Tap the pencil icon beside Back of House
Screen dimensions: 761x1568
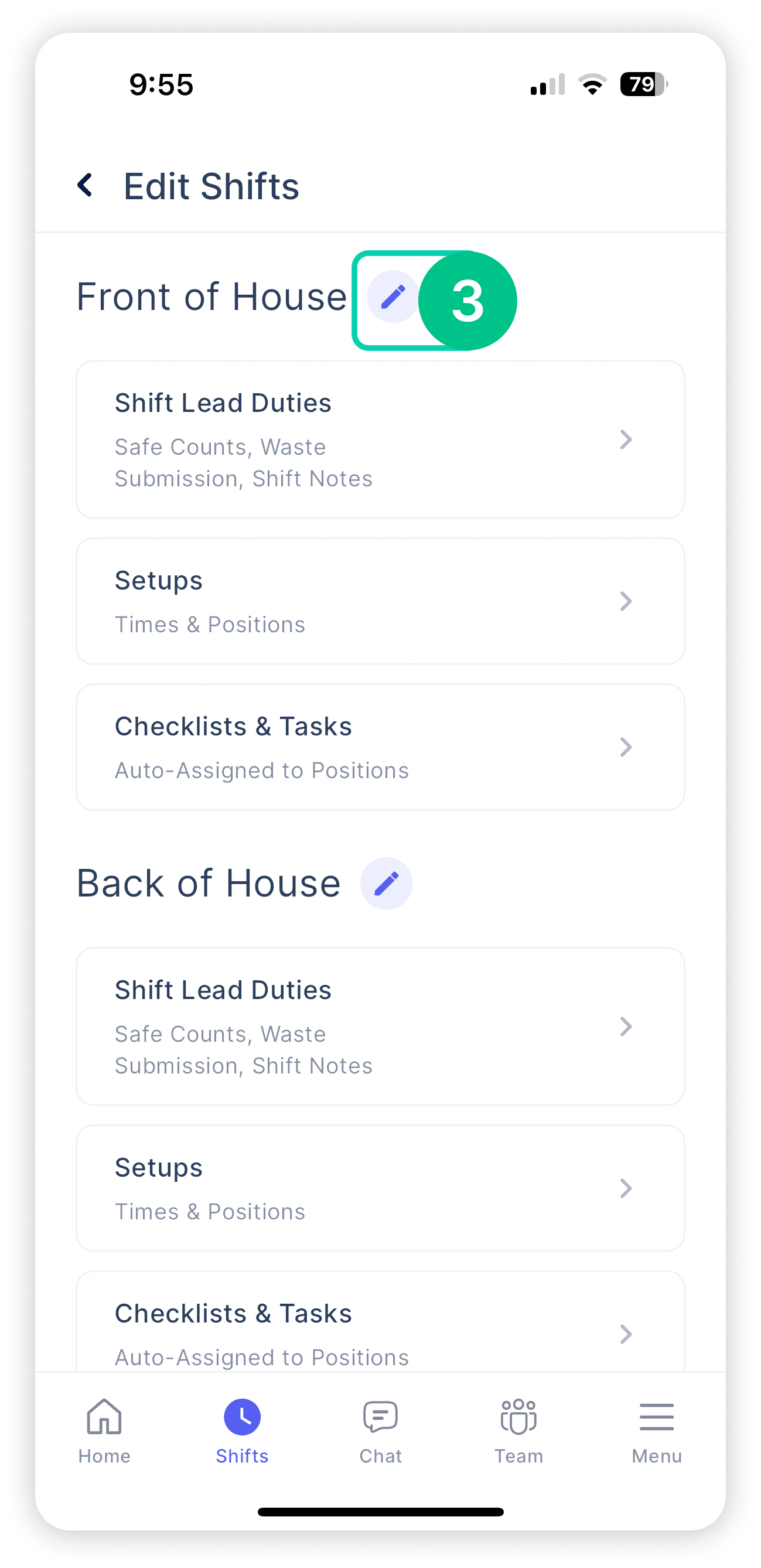tap(386, 883)
